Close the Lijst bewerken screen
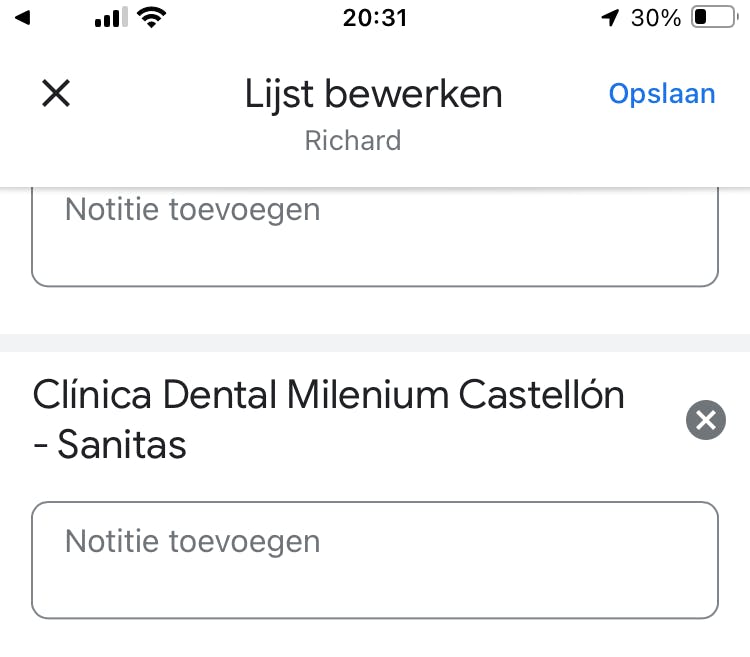Screen dimensions: 750x657 pyautogui.click(x=56, y=94)
